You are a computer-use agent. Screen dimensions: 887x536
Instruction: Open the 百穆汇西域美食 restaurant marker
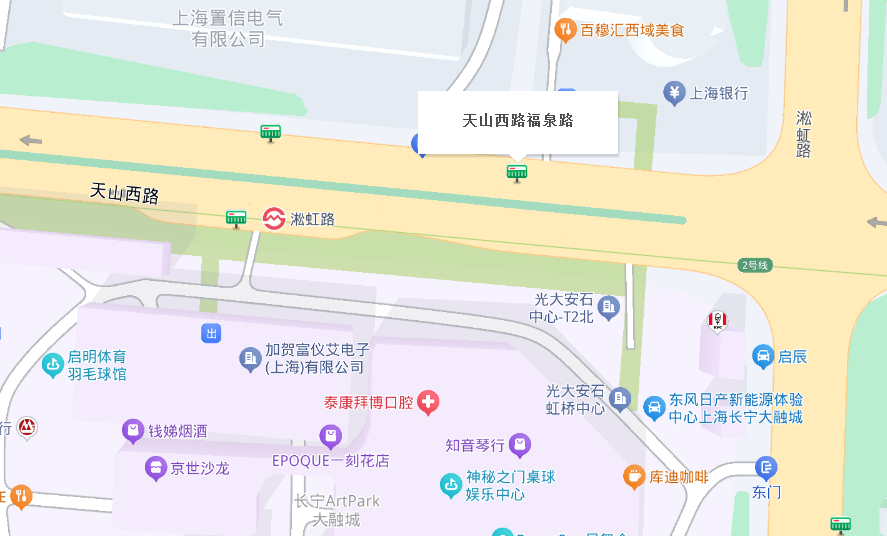click(x=565, y=30)
